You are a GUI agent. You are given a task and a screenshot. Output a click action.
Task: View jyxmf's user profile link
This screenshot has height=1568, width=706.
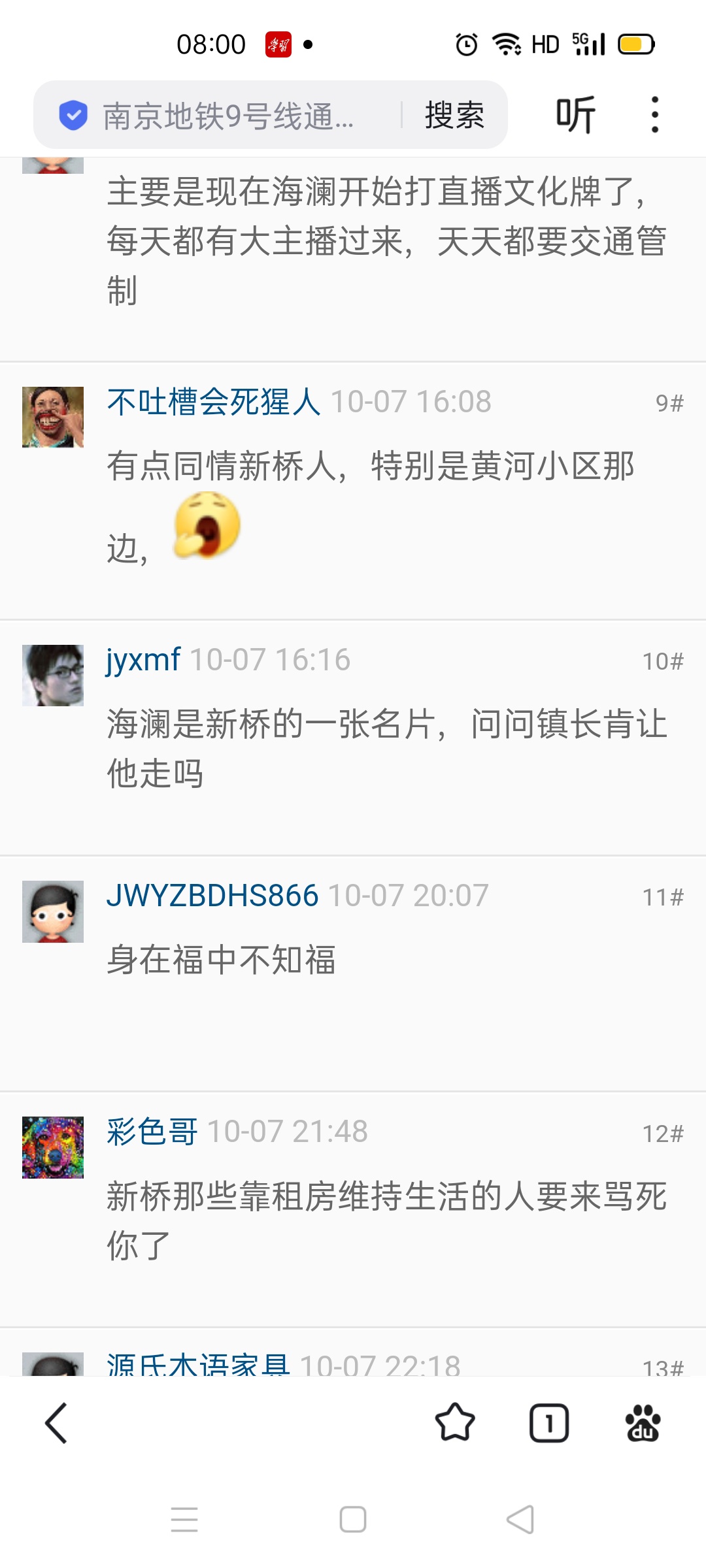tap(143, 660)
